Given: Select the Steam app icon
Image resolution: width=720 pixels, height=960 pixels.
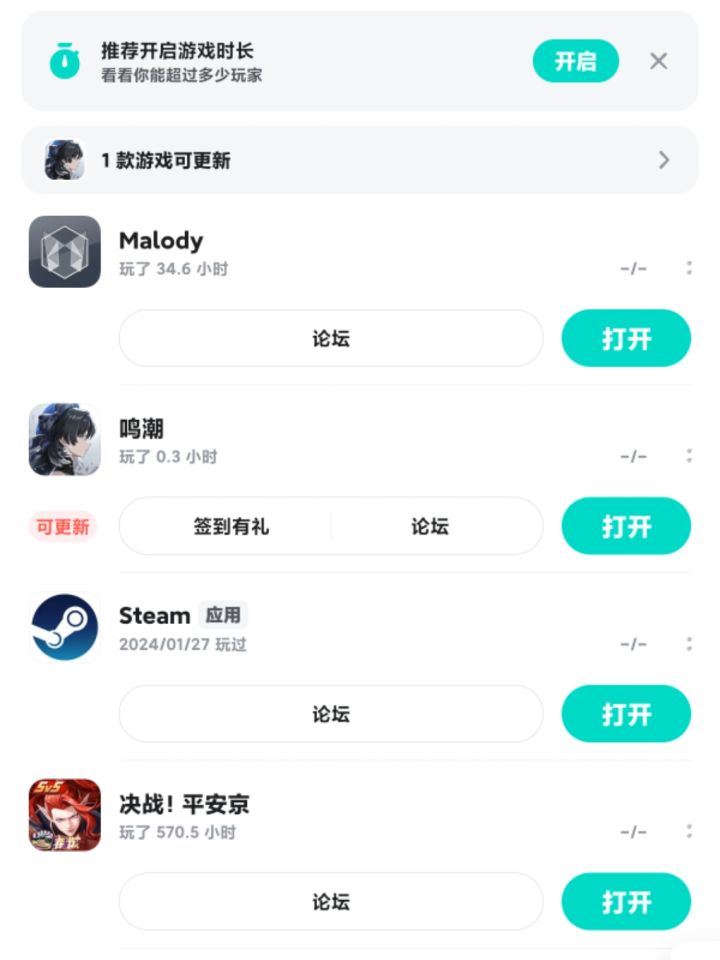Looking at the screenshot, I should (x=63, y=627).
